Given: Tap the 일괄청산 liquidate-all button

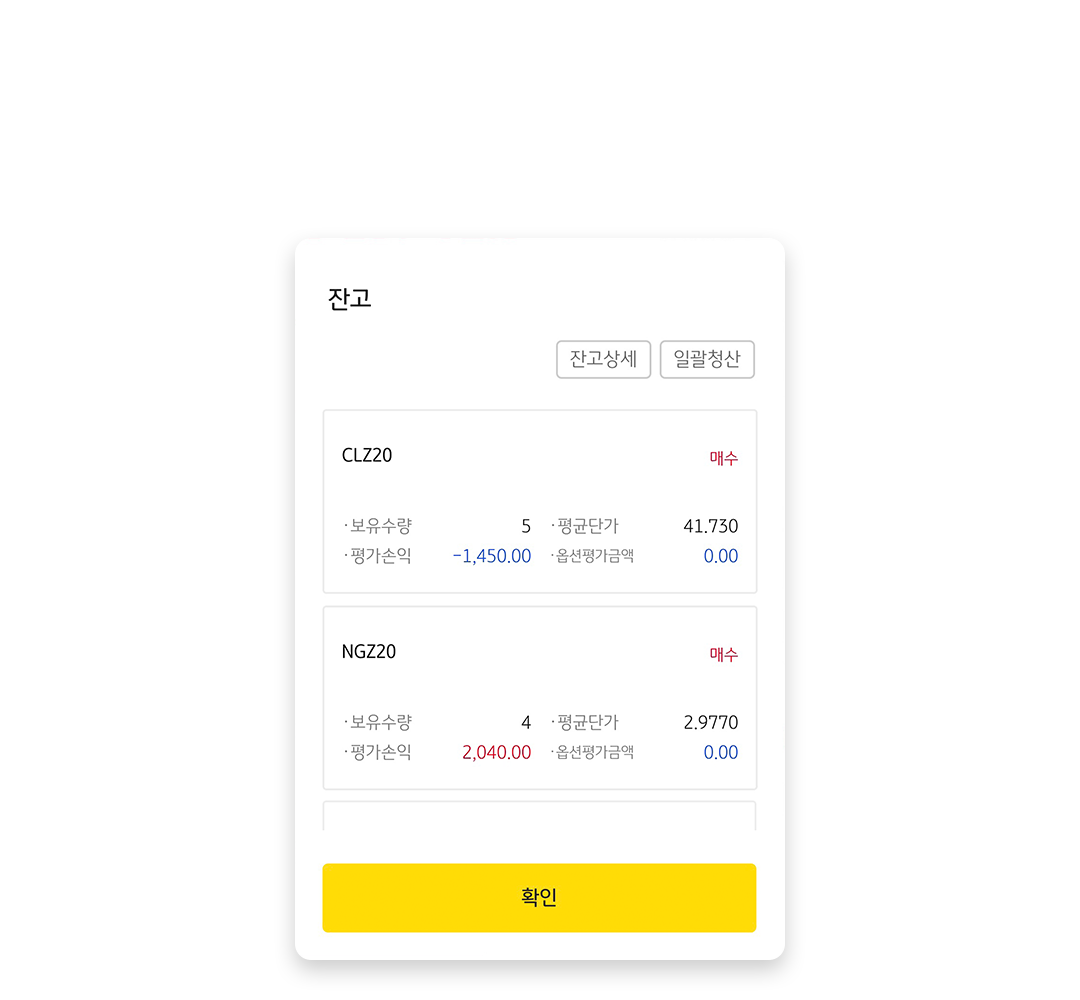Looking at the screenshot, I should [x=707, y=360].
